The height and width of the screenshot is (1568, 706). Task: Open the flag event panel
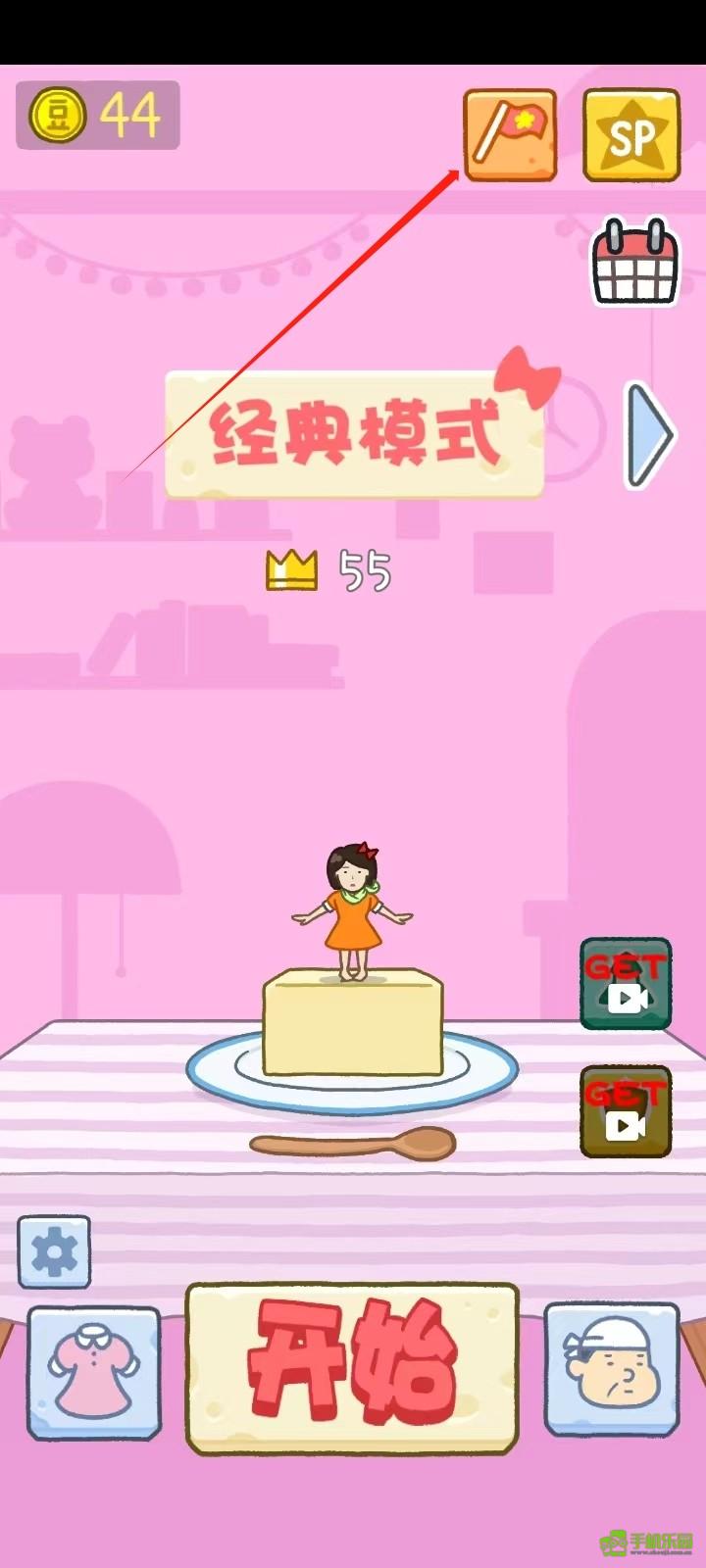512,135
